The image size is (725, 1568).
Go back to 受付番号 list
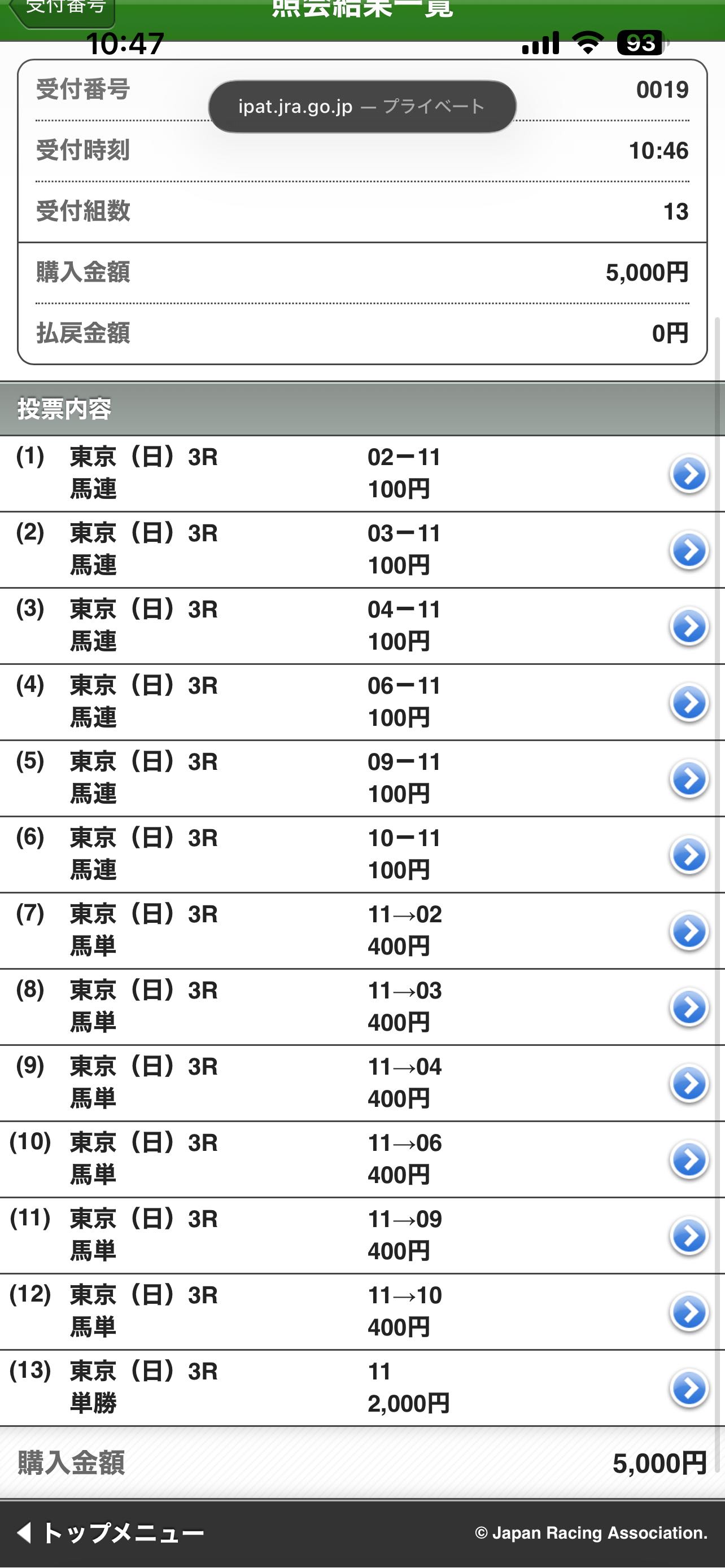(61, 8)
